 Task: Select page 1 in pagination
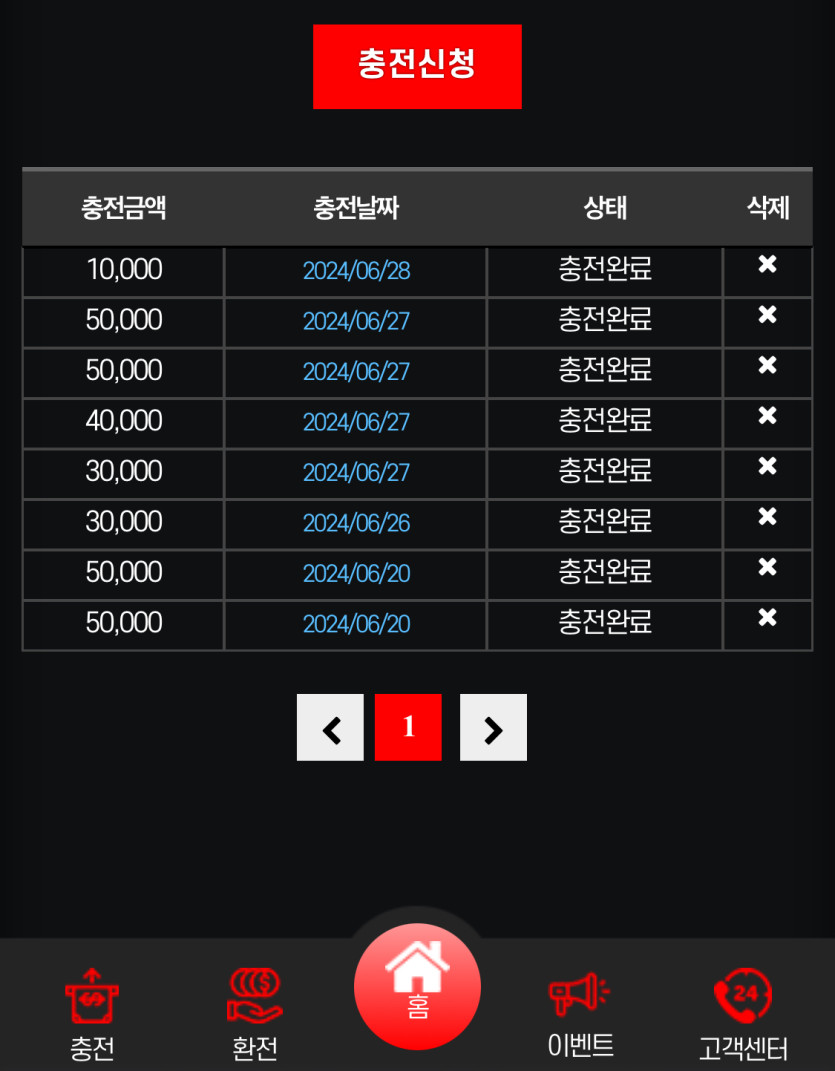(408, 728)
